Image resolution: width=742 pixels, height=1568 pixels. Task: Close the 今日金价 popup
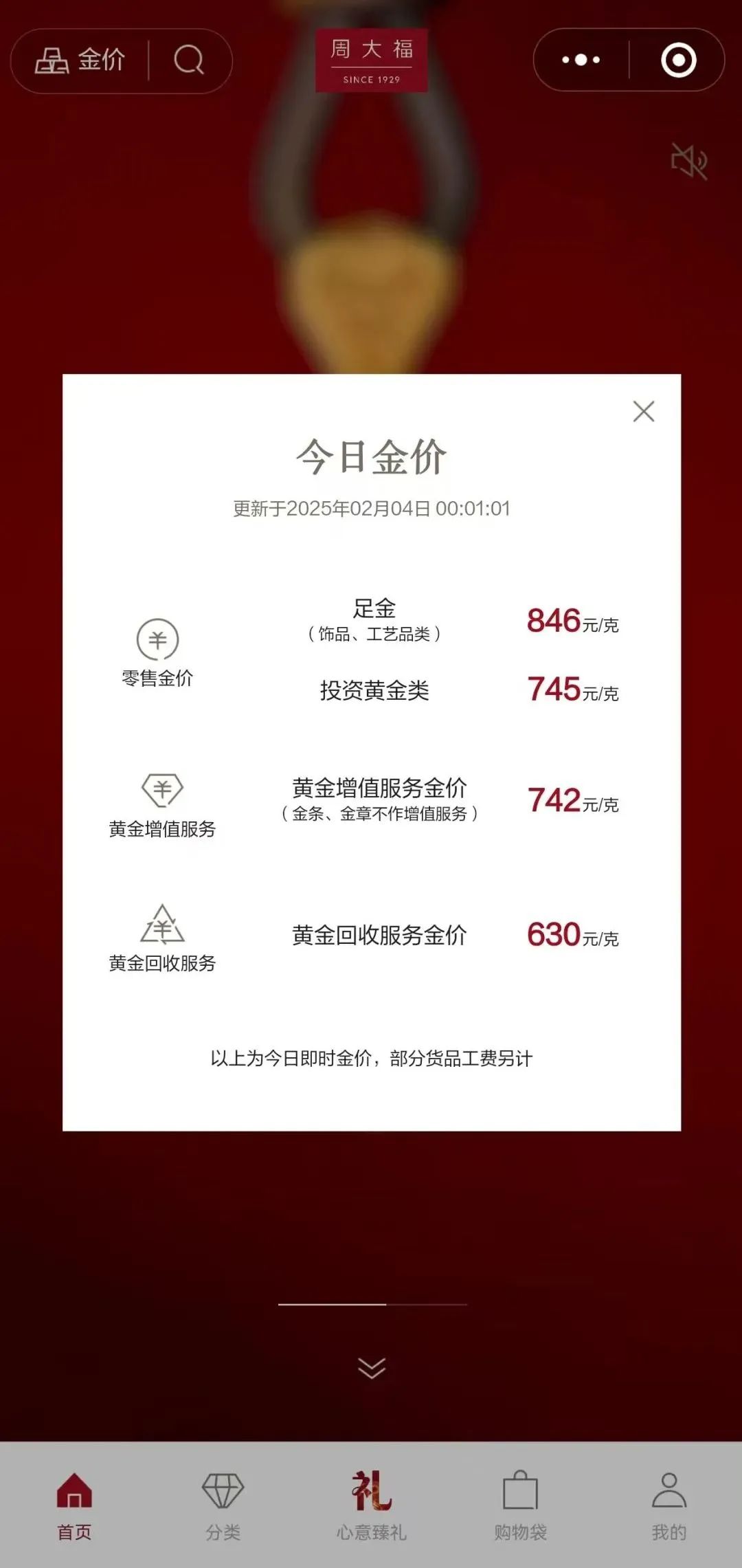pyautogui.click(x=643, y=411)
